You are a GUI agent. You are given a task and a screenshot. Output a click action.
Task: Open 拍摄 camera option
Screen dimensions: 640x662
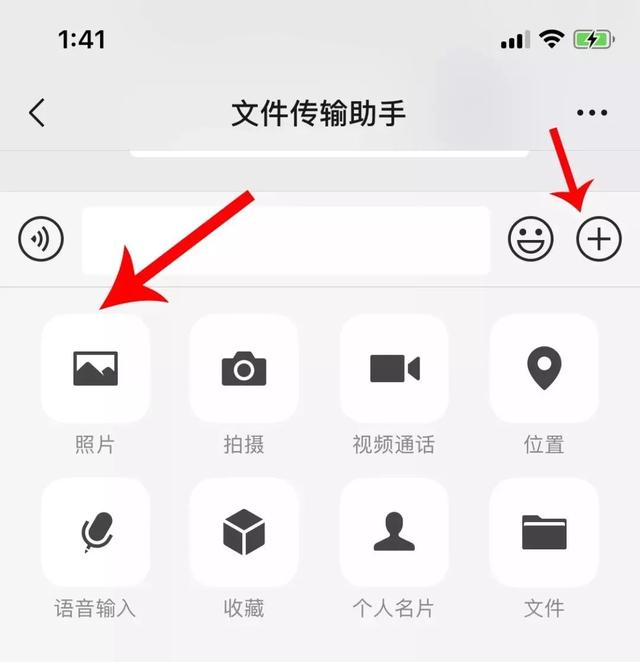coord(244,369)
